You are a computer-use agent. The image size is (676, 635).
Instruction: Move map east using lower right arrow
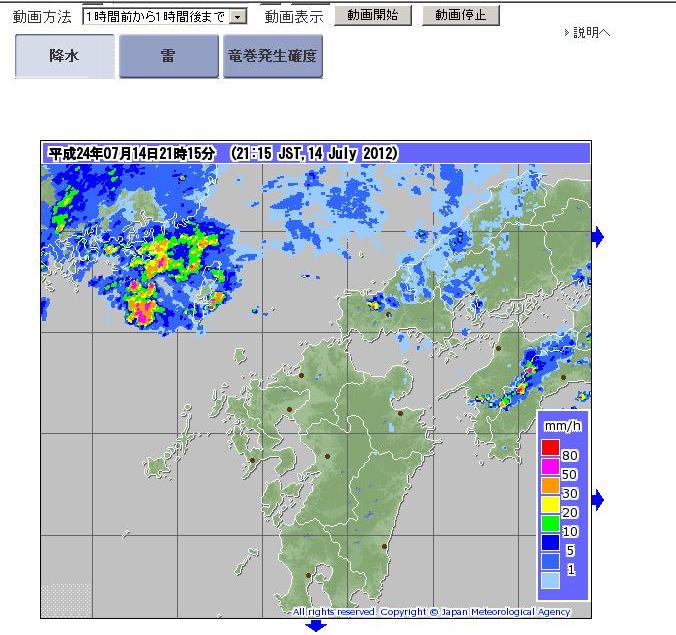598,500
